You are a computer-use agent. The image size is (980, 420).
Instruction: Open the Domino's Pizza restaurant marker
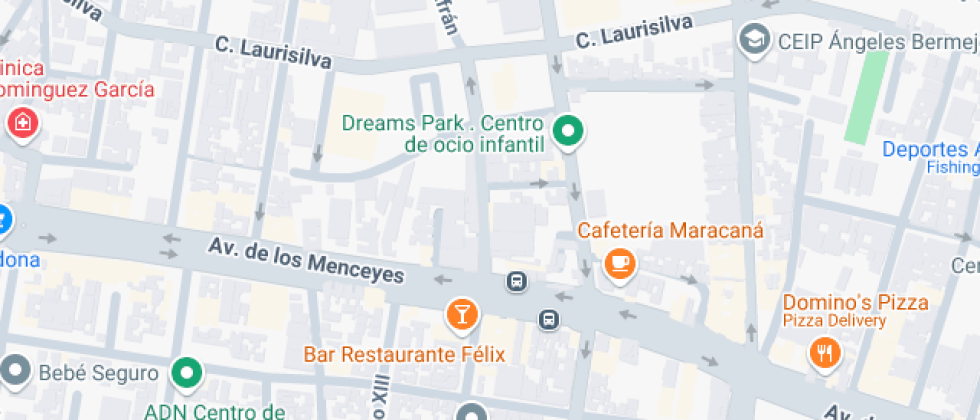(825, 354)
